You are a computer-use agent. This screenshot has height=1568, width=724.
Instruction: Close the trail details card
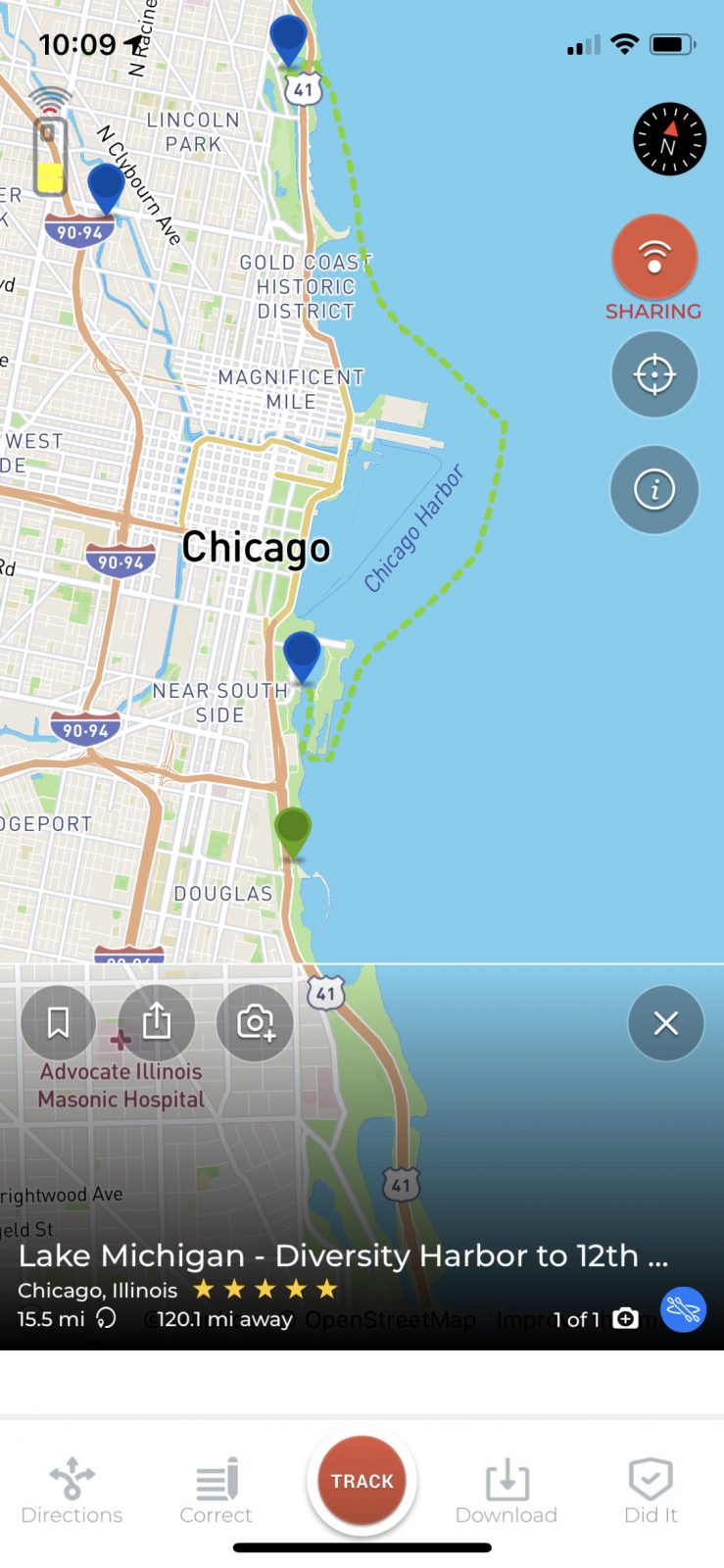[666, 1024]
